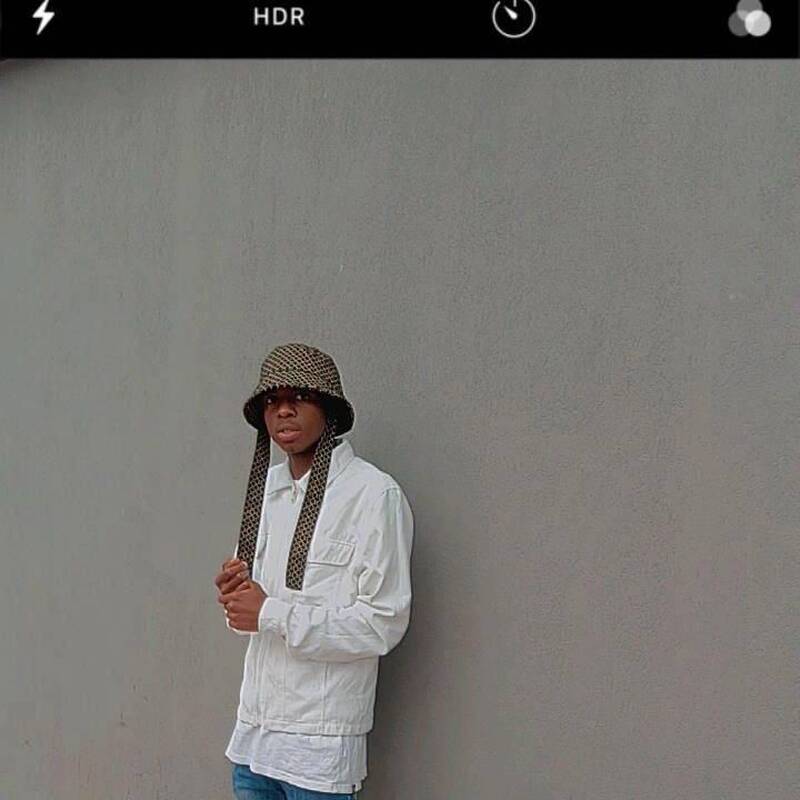Screen dimensions: 800x800
Task: Set the self-timer
Action: point(513,17)
